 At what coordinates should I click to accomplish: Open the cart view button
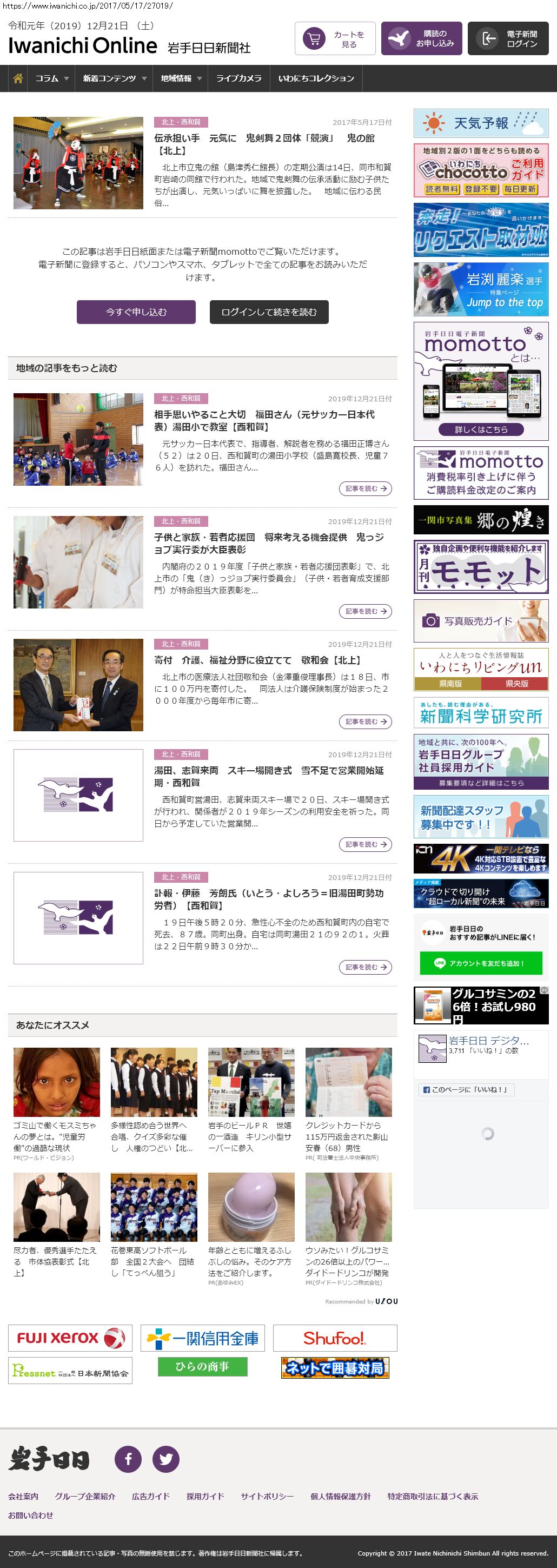[x=335, y=39]
